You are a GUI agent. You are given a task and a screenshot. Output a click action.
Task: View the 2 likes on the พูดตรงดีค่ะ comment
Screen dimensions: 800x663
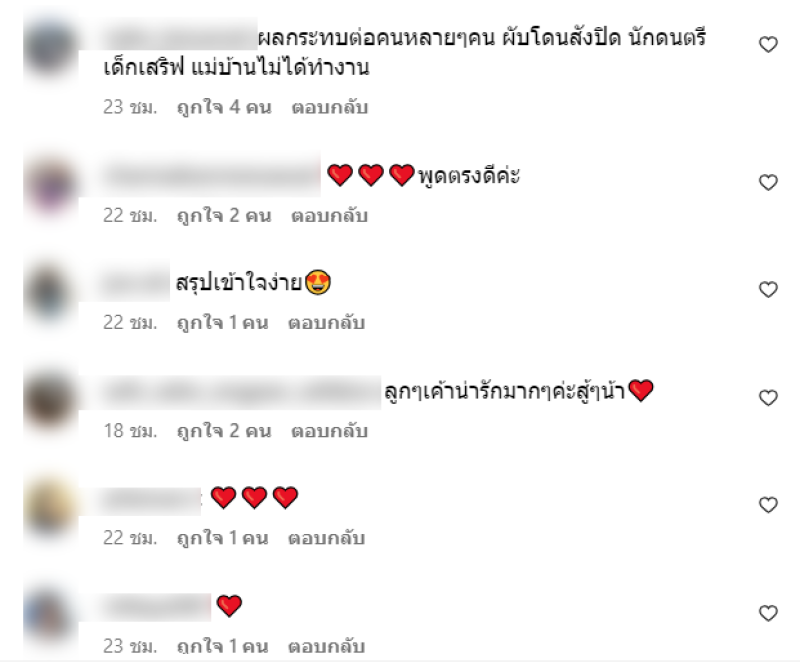pos(224,215)
